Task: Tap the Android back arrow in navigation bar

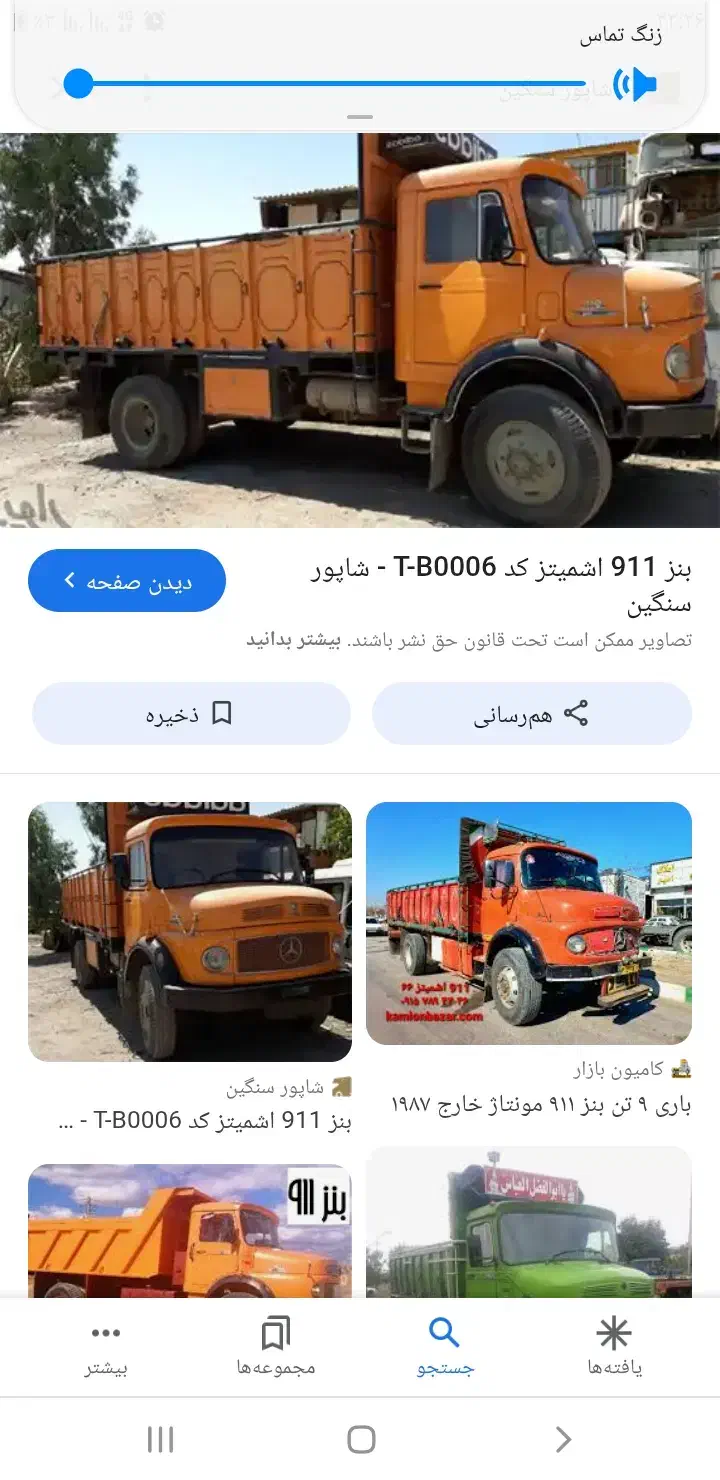Action: click(562, 1439)
